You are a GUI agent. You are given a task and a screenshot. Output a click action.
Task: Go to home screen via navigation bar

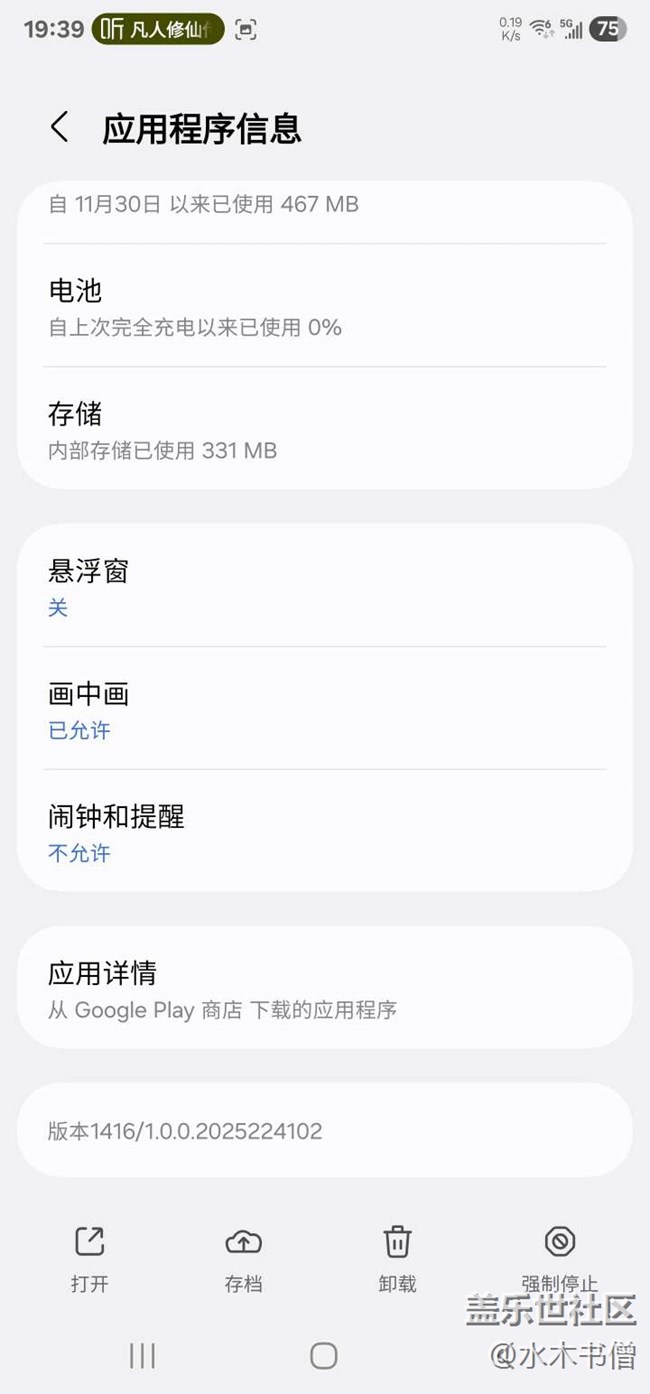pyautogui.click(x=324, y=1356)
